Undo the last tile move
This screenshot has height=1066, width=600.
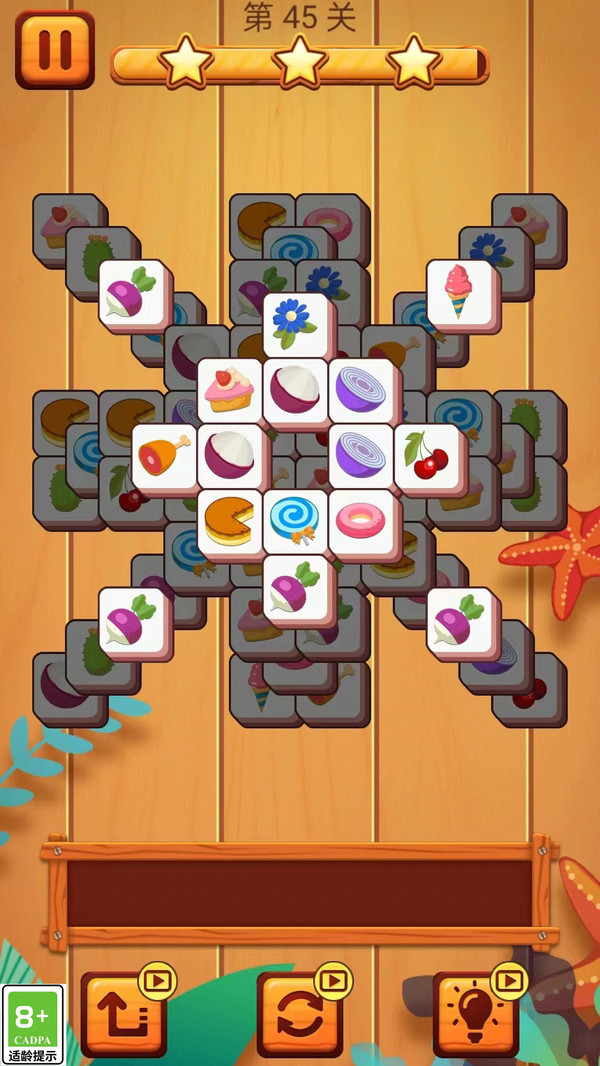[x=123, y=1013]
